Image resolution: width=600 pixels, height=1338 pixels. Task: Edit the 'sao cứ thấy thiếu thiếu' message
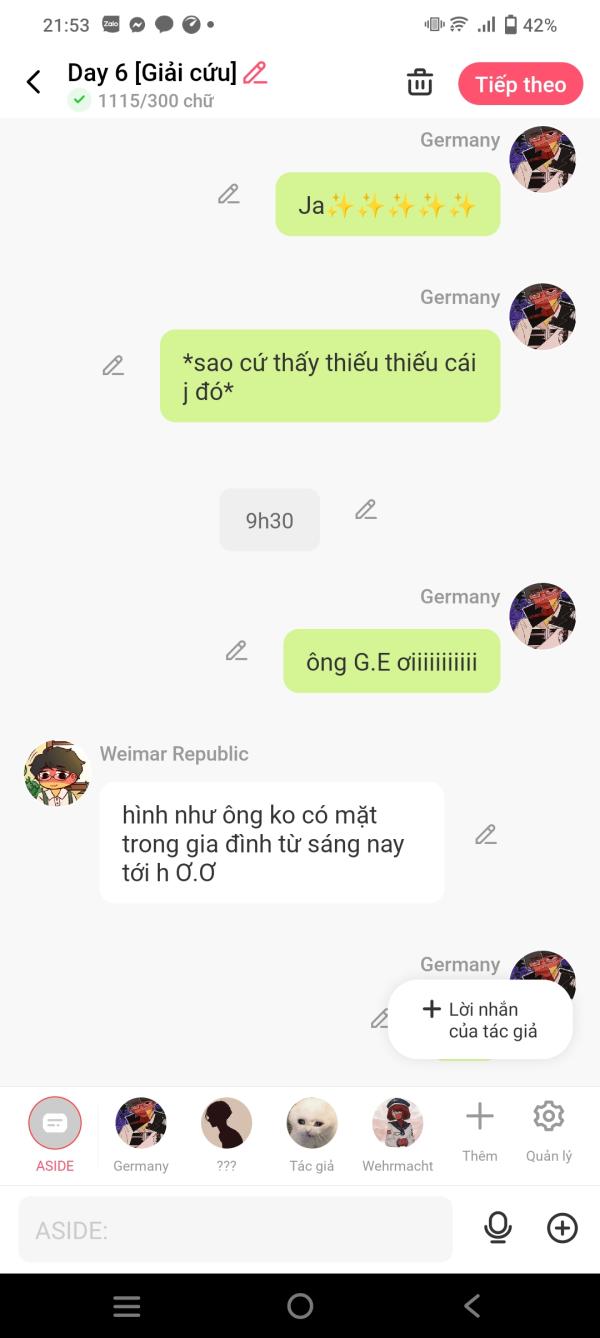click(113, 366)
